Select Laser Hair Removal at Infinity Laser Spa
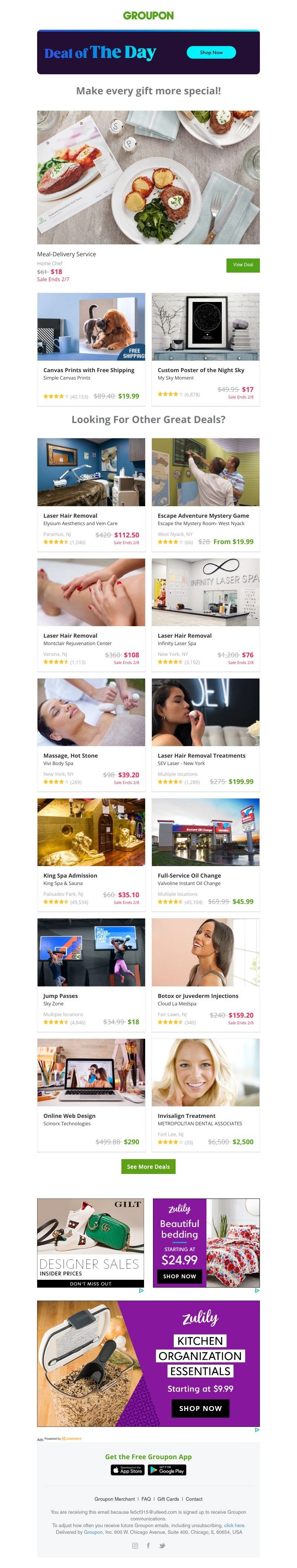The image size is (297, 1568). point(205,635)
